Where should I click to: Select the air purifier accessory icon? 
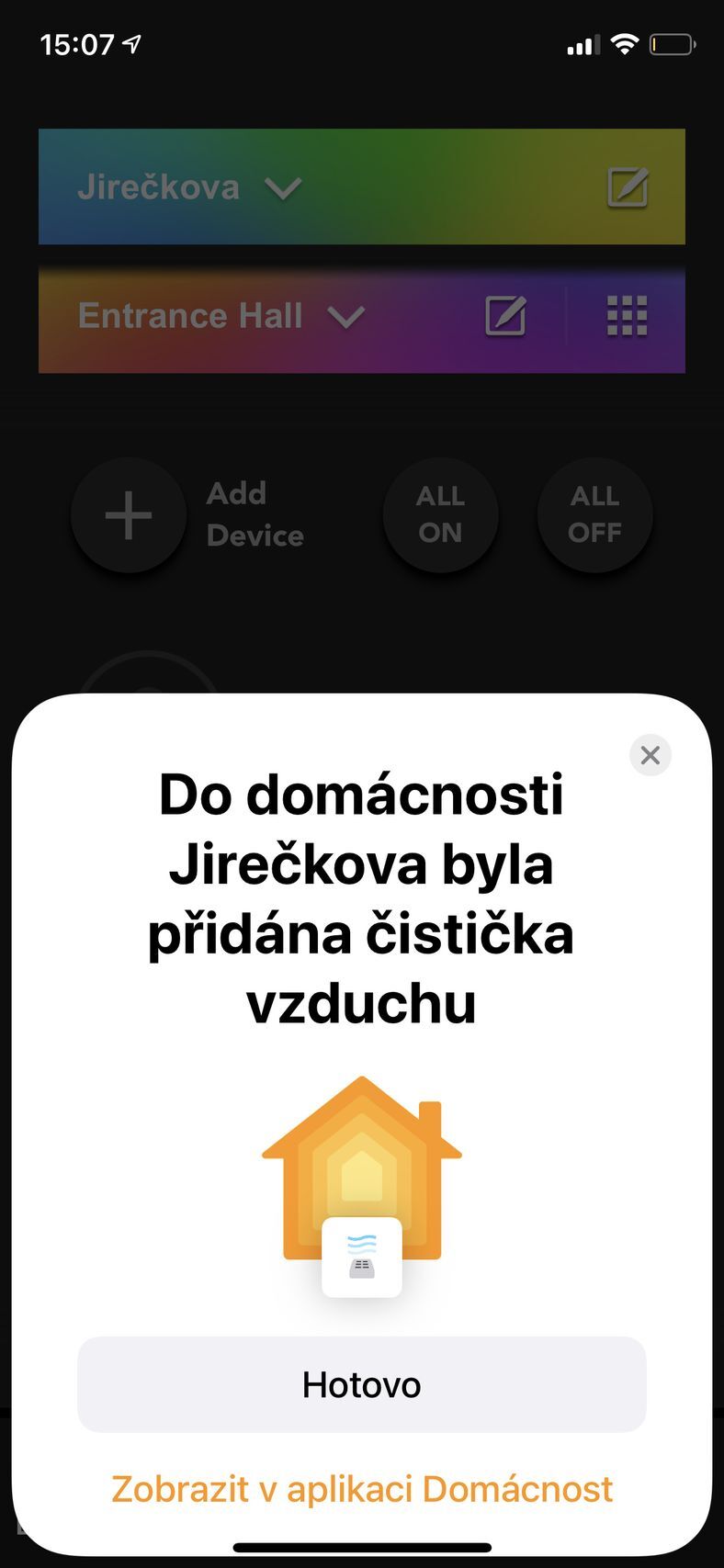(x=361, y=1257)
